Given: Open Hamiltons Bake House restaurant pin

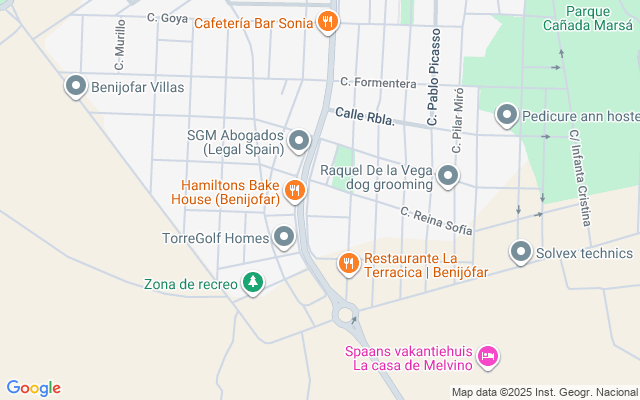Looking at the screenshot, I should coord(294,190).
